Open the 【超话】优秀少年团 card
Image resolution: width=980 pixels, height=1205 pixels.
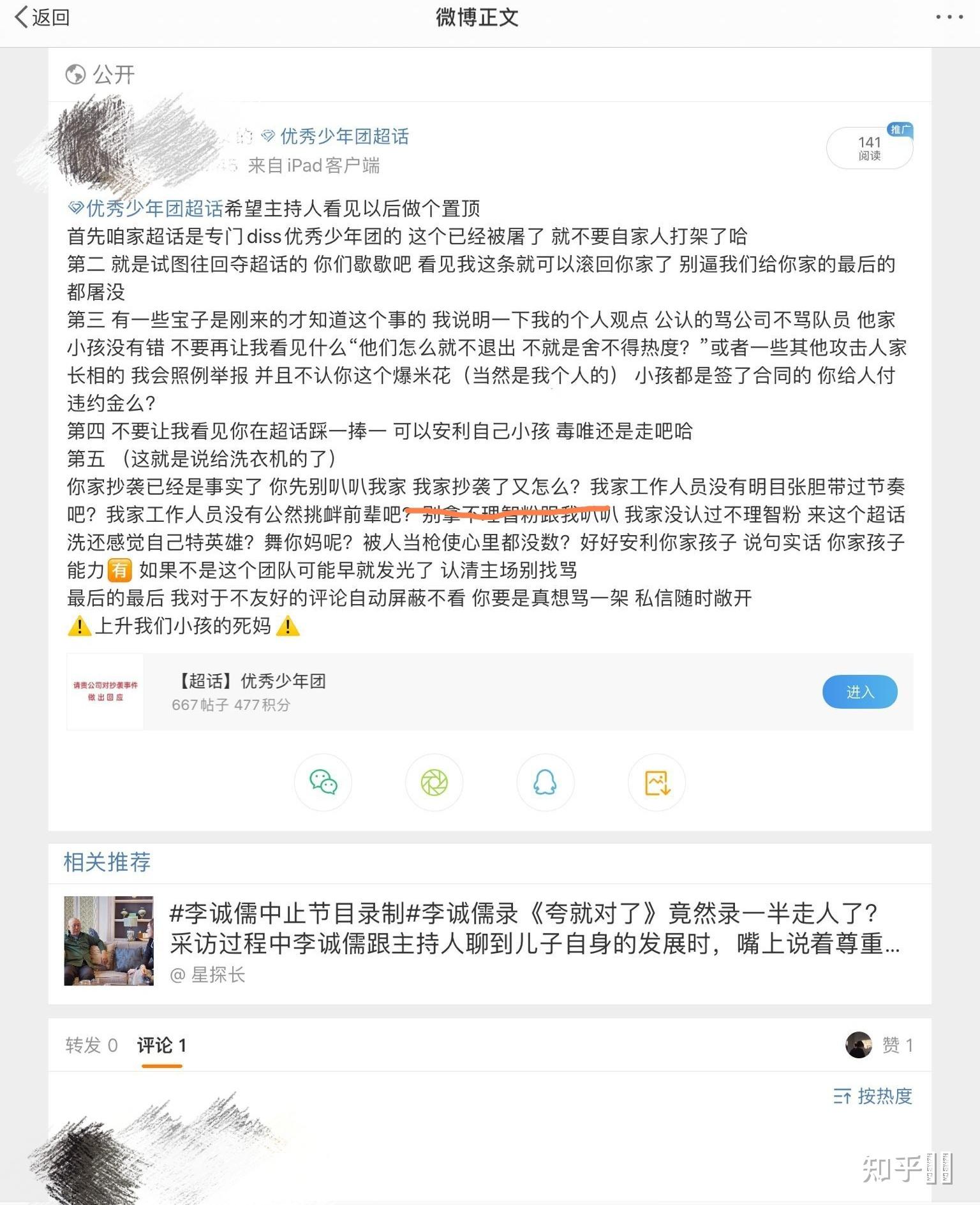coord(447,691)
